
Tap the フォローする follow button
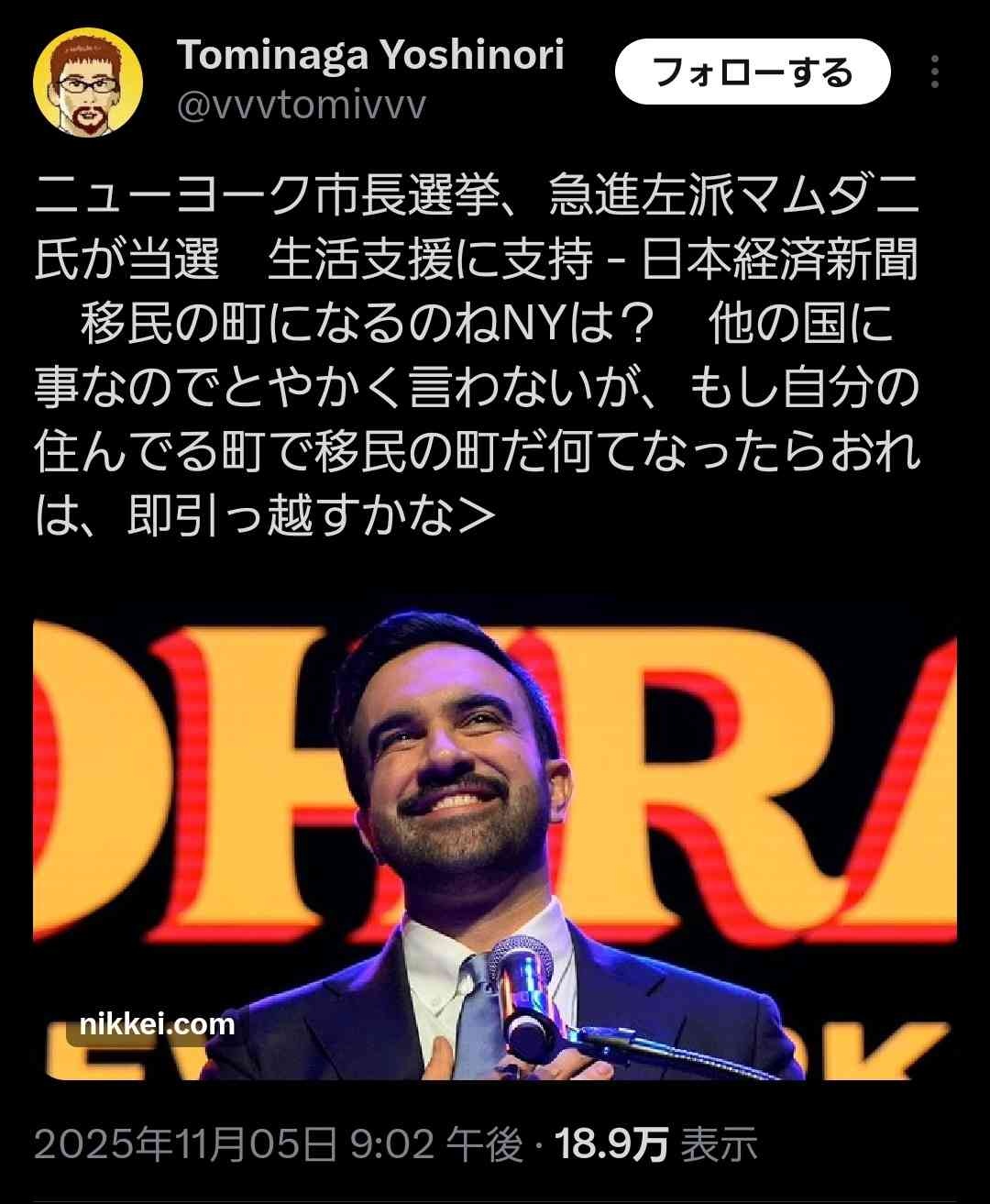tap(752, 72)
